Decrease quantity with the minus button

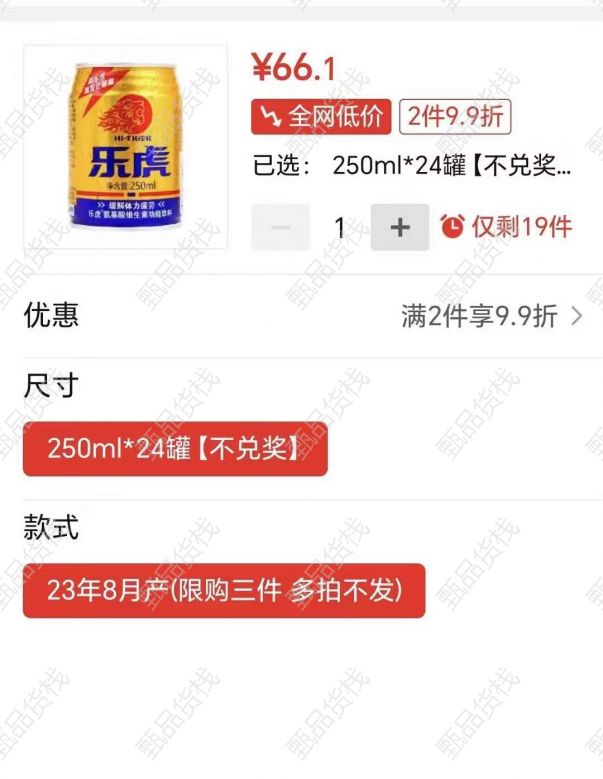[x=282, y=228]
